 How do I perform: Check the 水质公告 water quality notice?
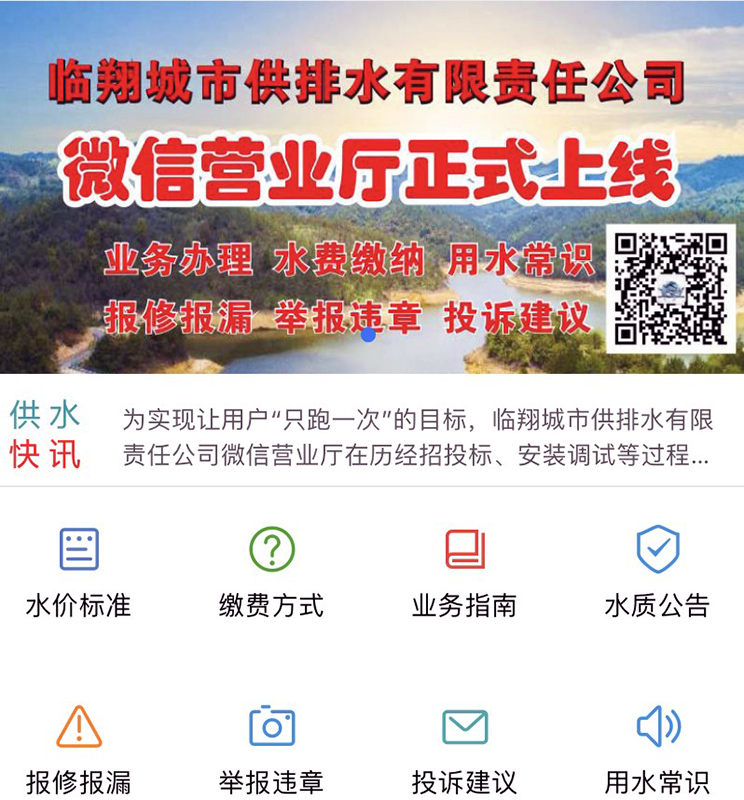pyautogui.click(x=657, y=571)
